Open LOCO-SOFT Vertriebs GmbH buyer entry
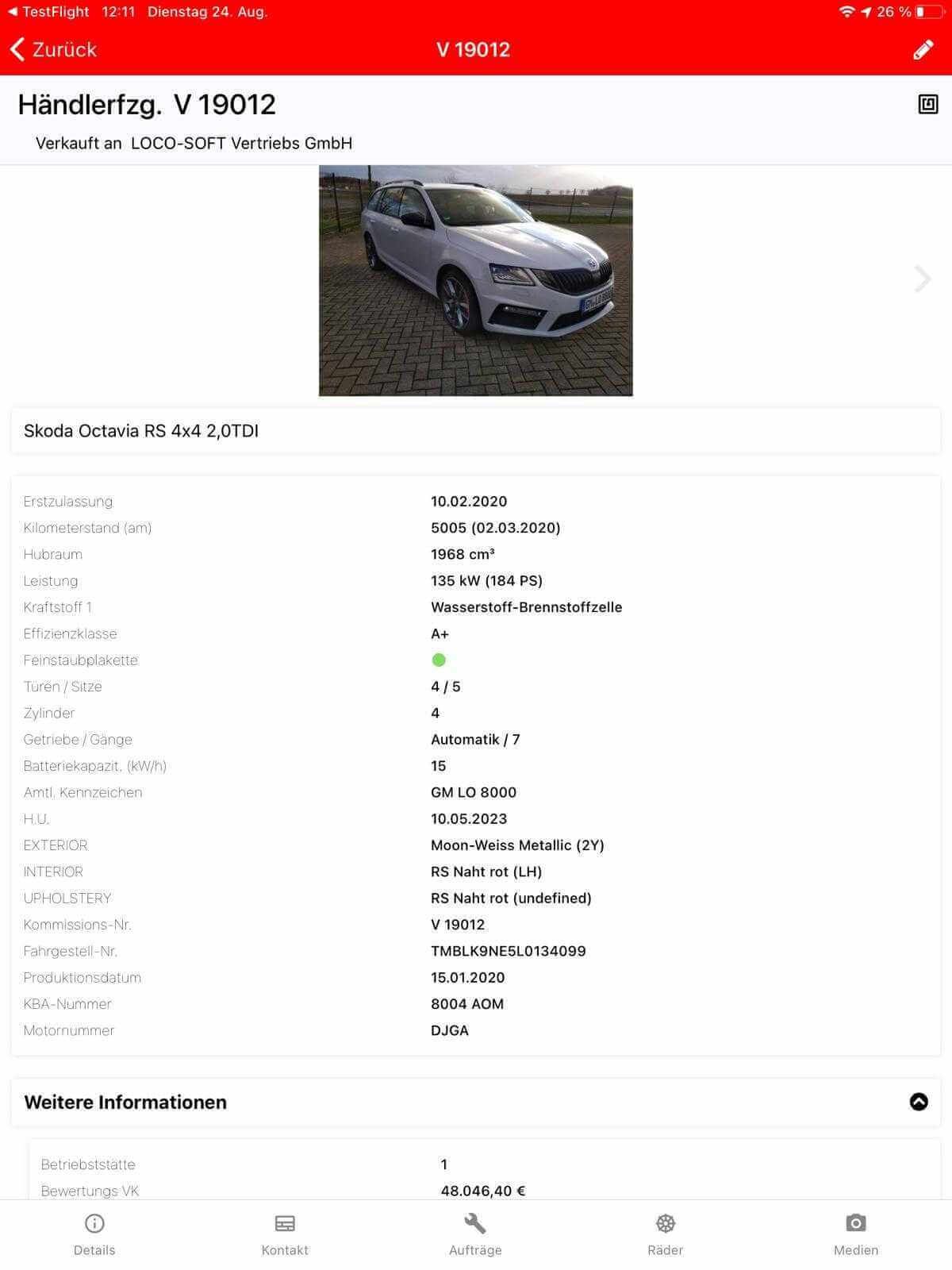Viewport: 952px width, 1270px height. [241, 144]
